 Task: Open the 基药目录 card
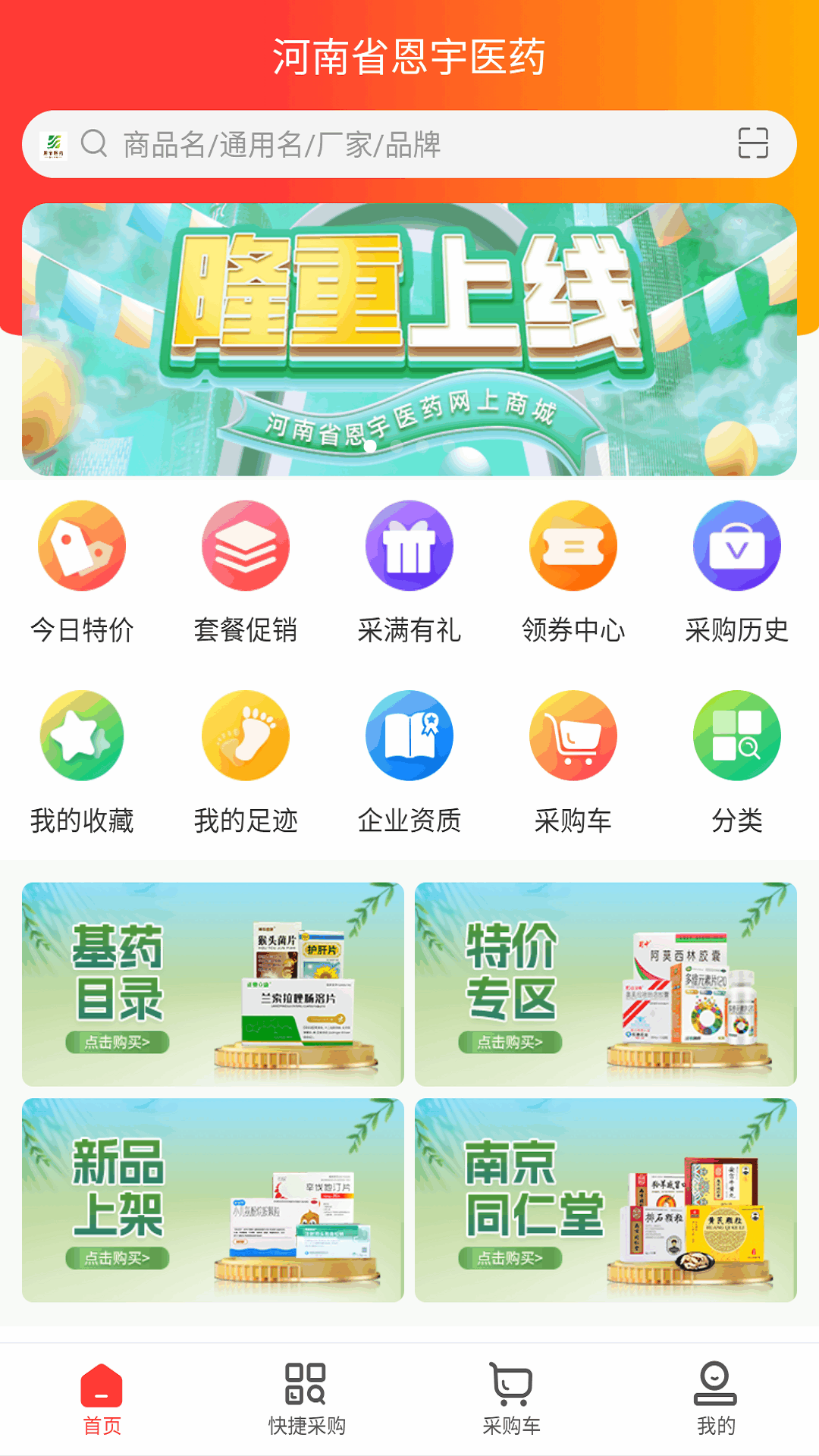(213, 984)
